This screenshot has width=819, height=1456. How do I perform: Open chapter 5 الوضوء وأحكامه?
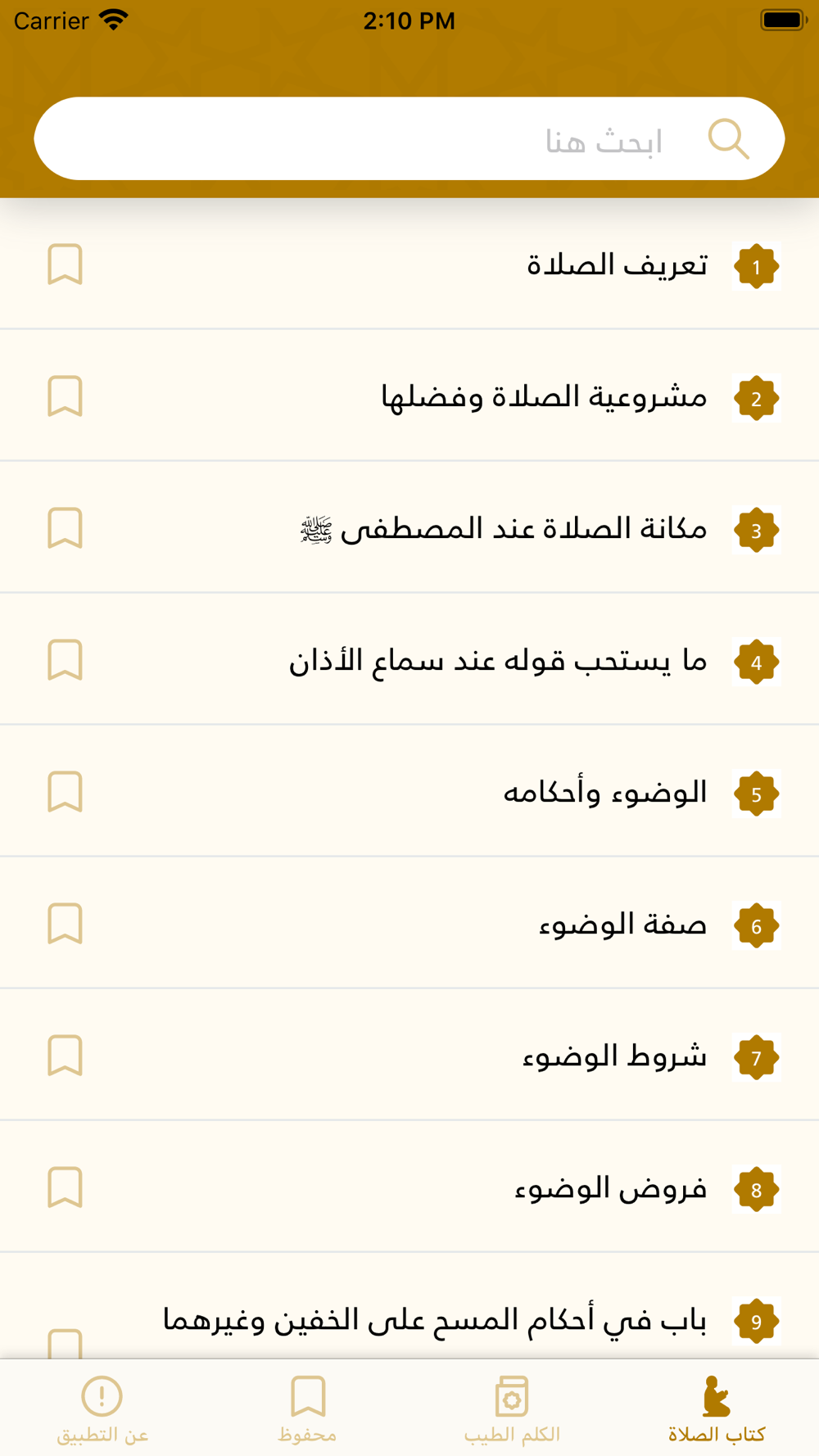tap(409, 791)
